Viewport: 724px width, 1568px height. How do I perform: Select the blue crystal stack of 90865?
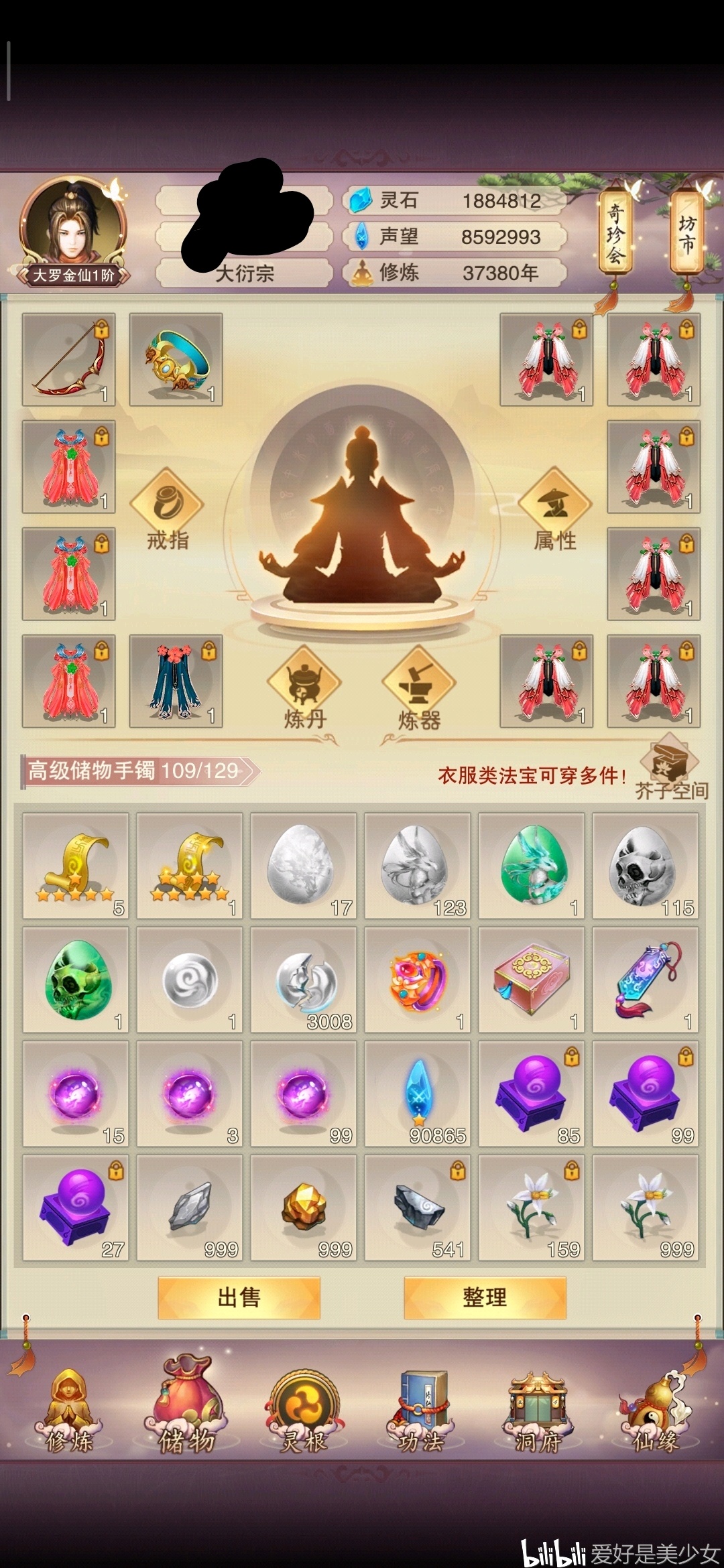click(418, 1094)
